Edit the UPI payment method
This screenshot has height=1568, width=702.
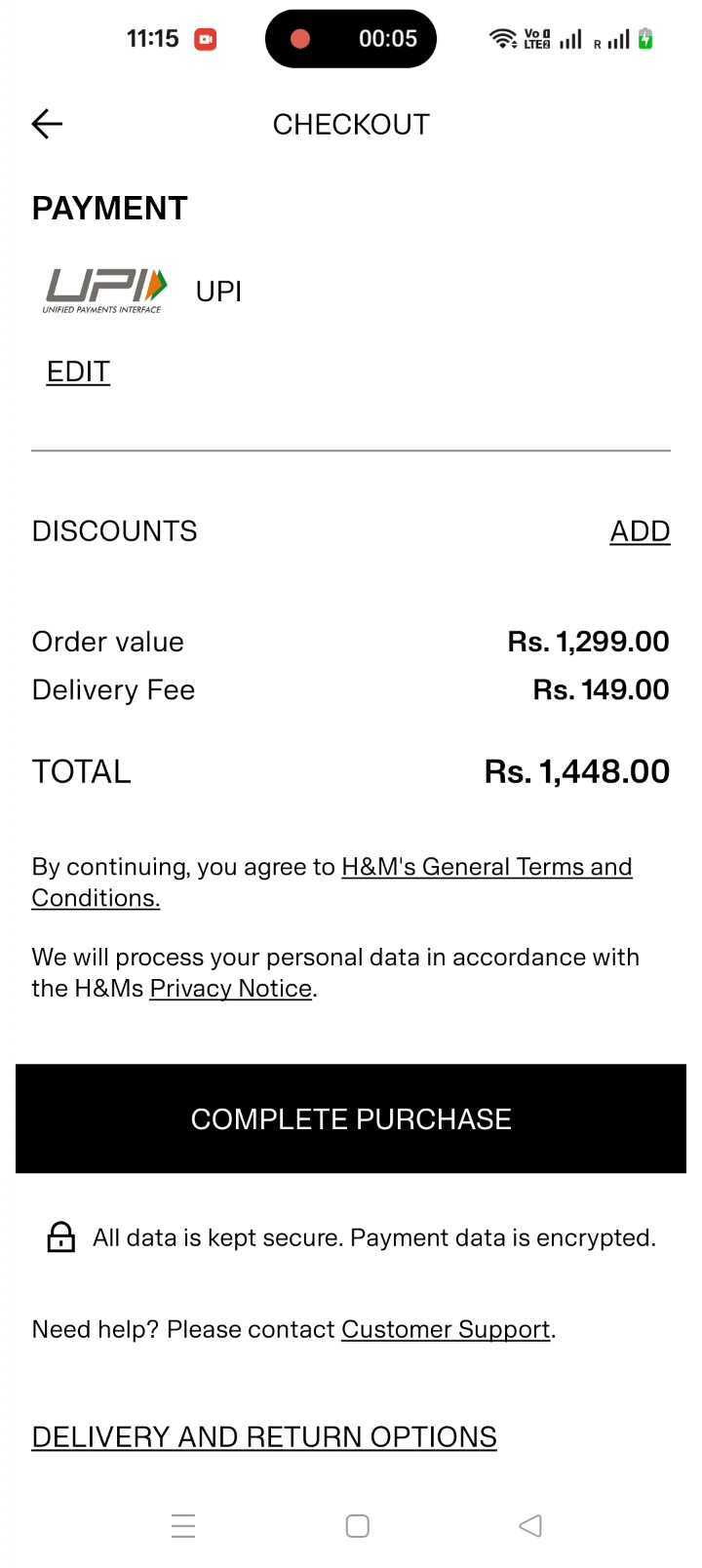coord(78,372)
